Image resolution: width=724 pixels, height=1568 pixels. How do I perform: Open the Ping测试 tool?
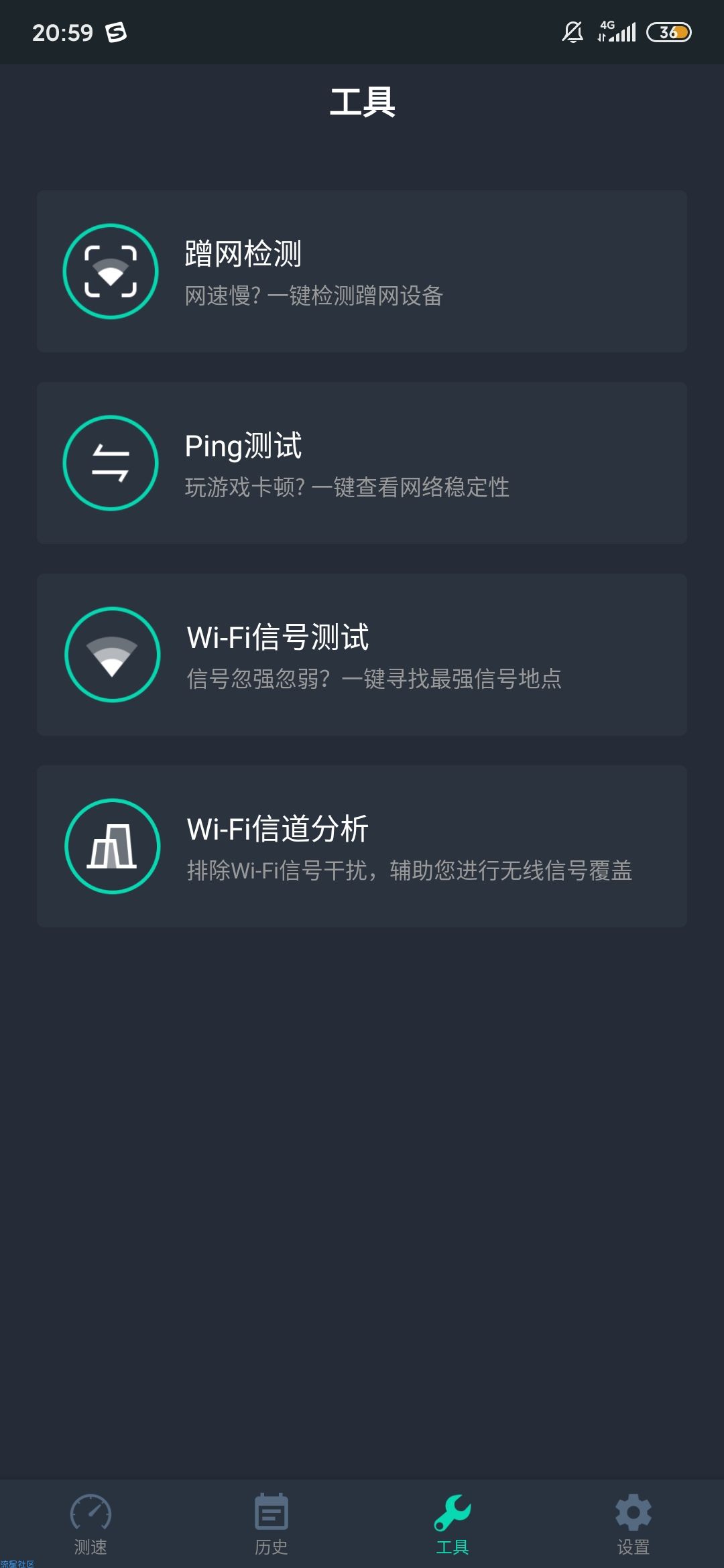tap(362, 463)
